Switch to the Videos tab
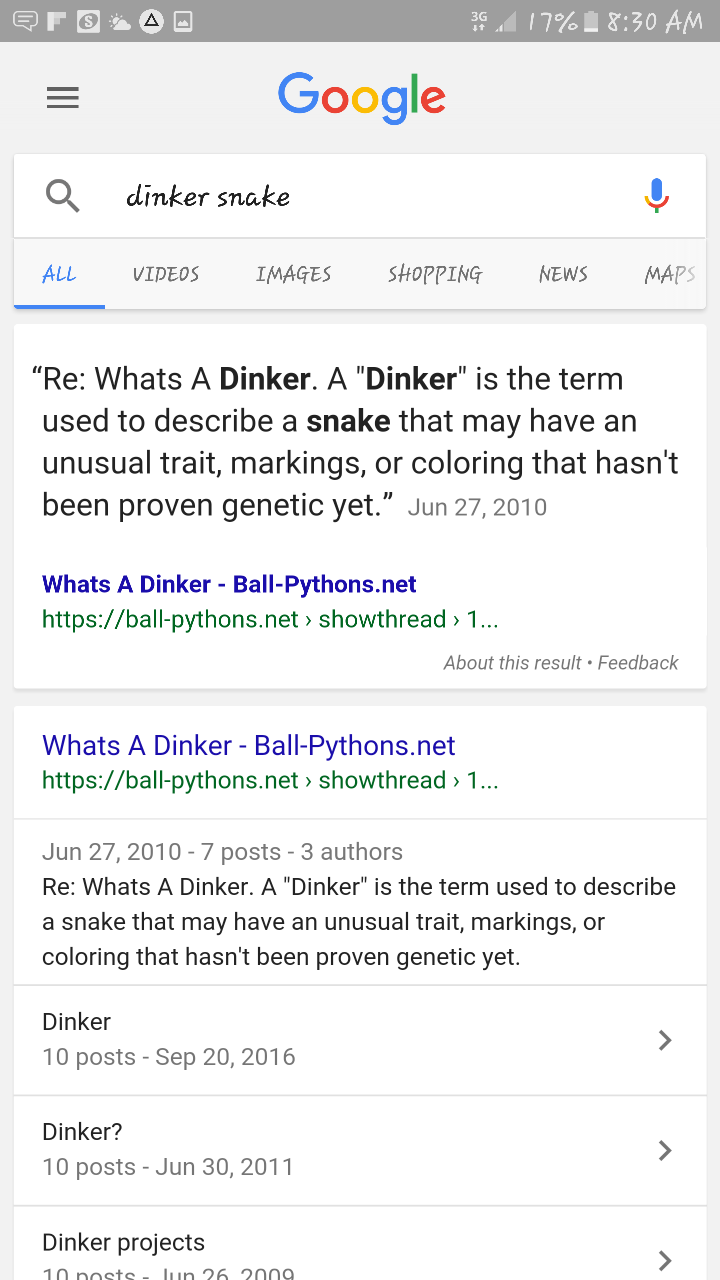Screen dimensions: 720x1280 tap(166, 274)
